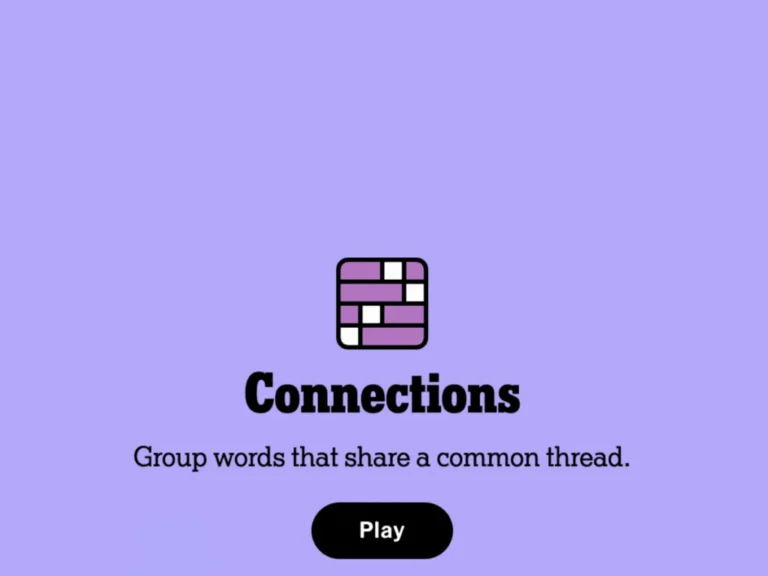The width and height of the screenshot is (768, 576).
Task: Tap Play to start Connections
Action: [x=382, y=530]
